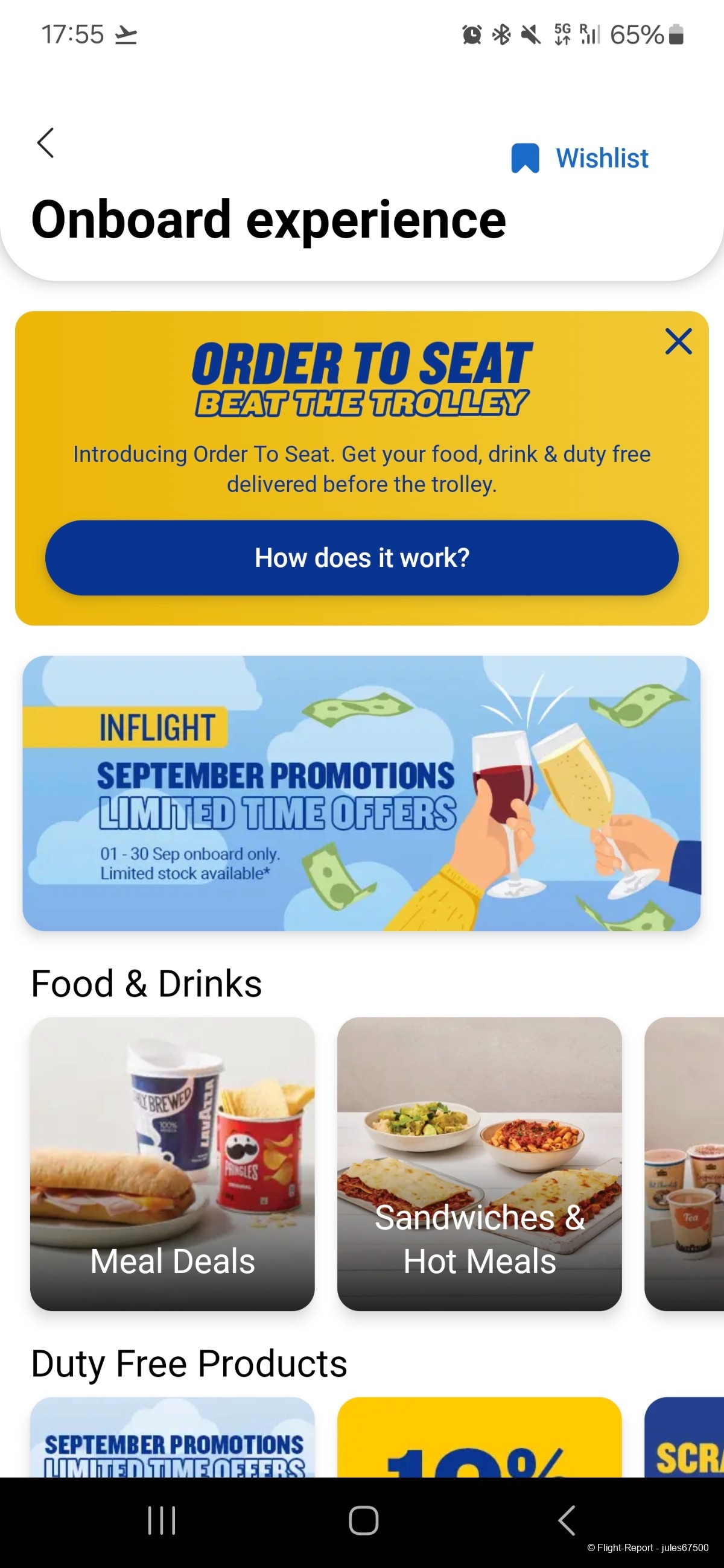This screenshot has width=724, height=1568.
Task: Tap 'How does it work?' button
Action: pos(361,558)
